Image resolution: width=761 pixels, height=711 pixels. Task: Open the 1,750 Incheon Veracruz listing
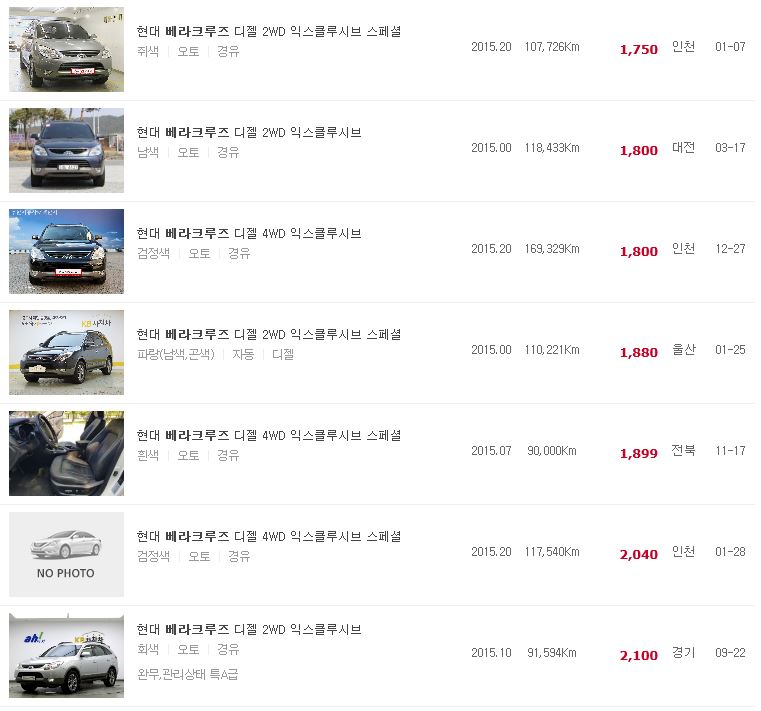(x=268, y=31)
